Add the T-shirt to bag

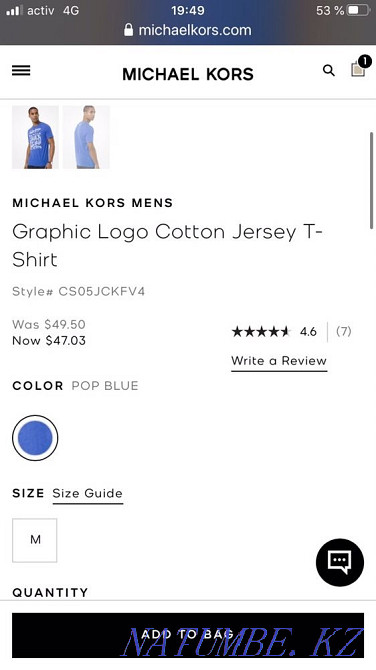tap(188, 635)
